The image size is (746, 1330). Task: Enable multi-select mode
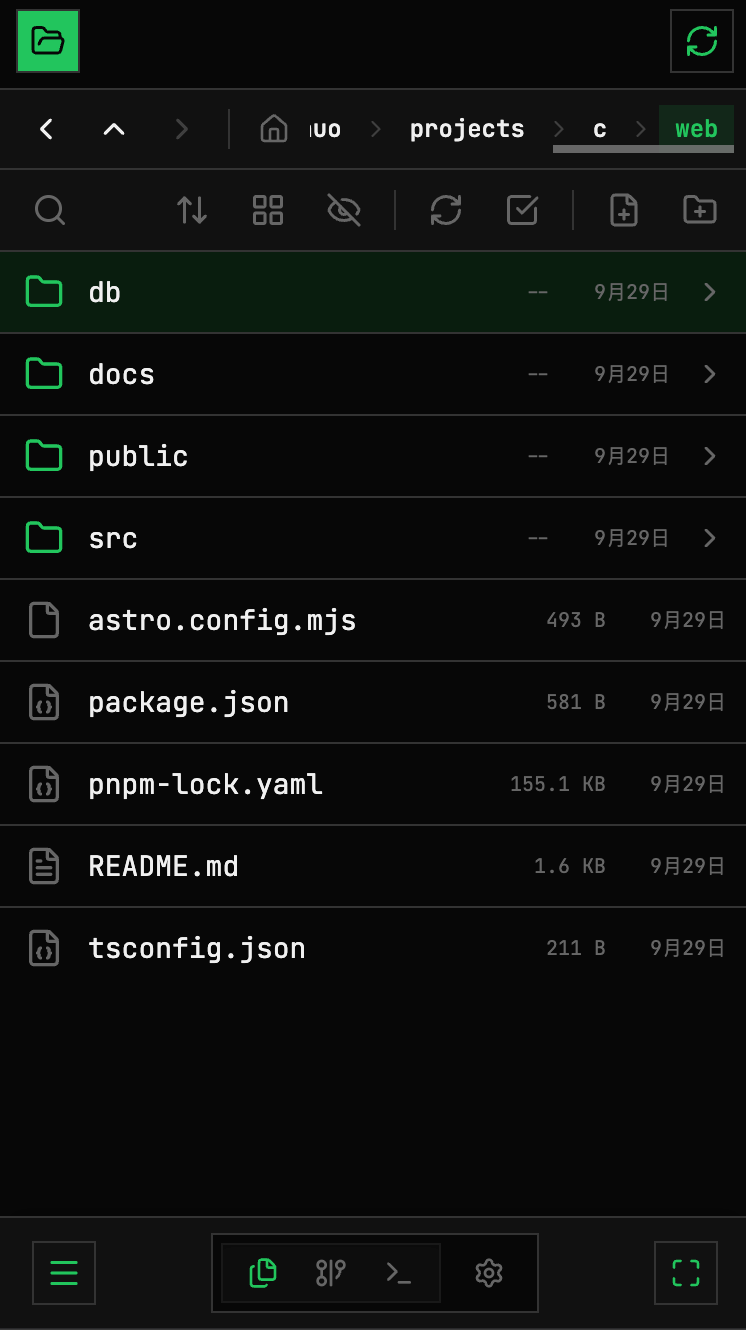[522, 210]
